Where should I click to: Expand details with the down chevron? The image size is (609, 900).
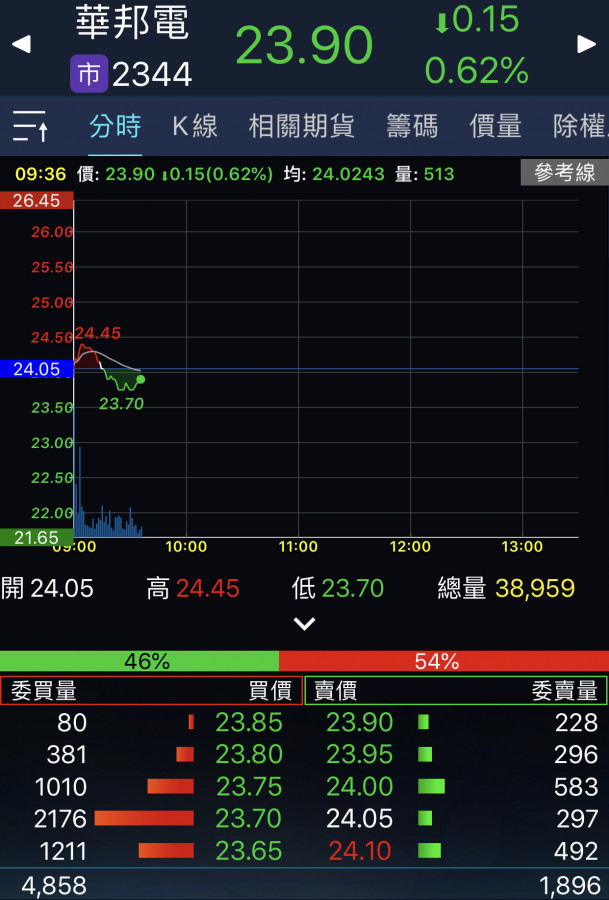point(304,624)
